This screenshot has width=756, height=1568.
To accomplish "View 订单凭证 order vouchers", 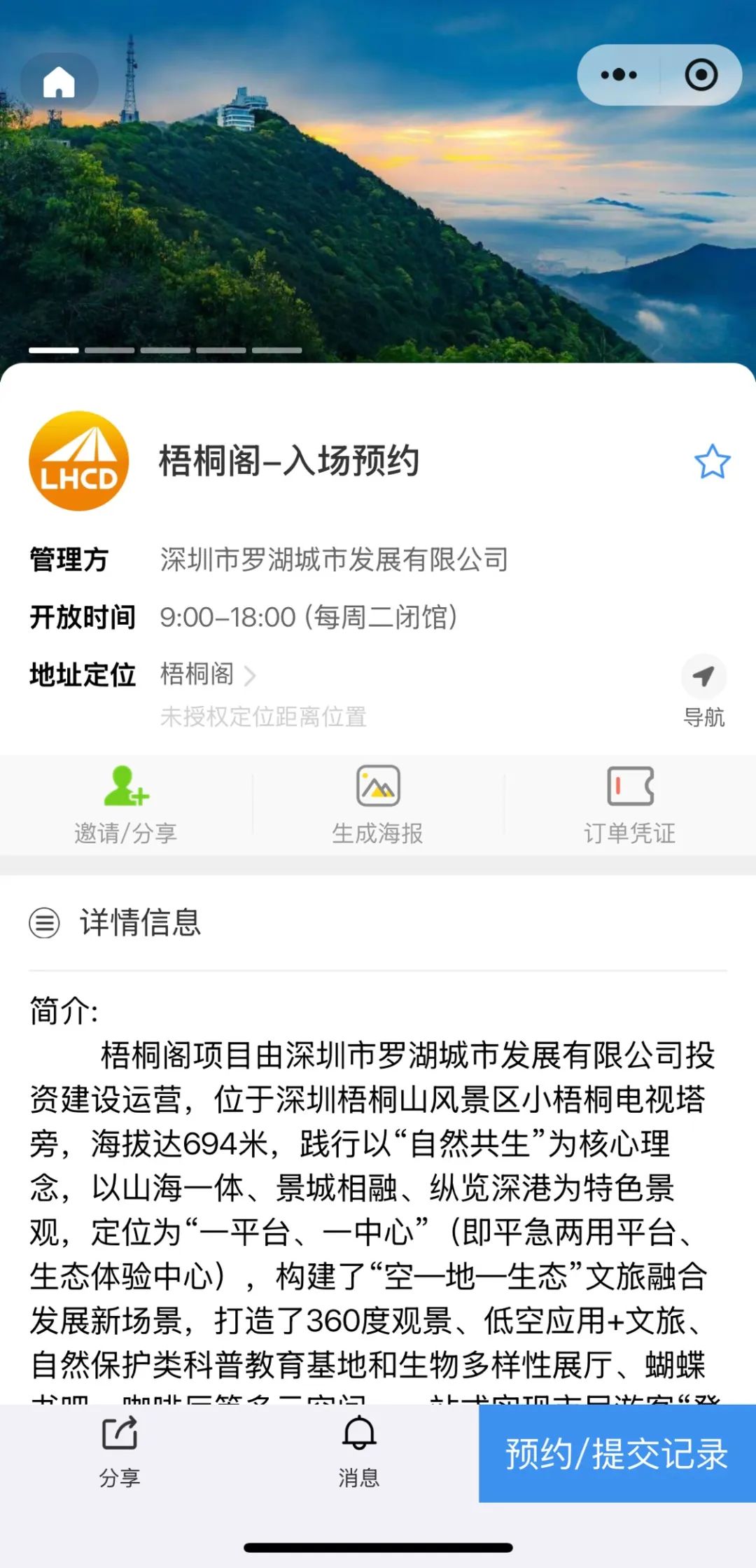I will click(630, 805).
